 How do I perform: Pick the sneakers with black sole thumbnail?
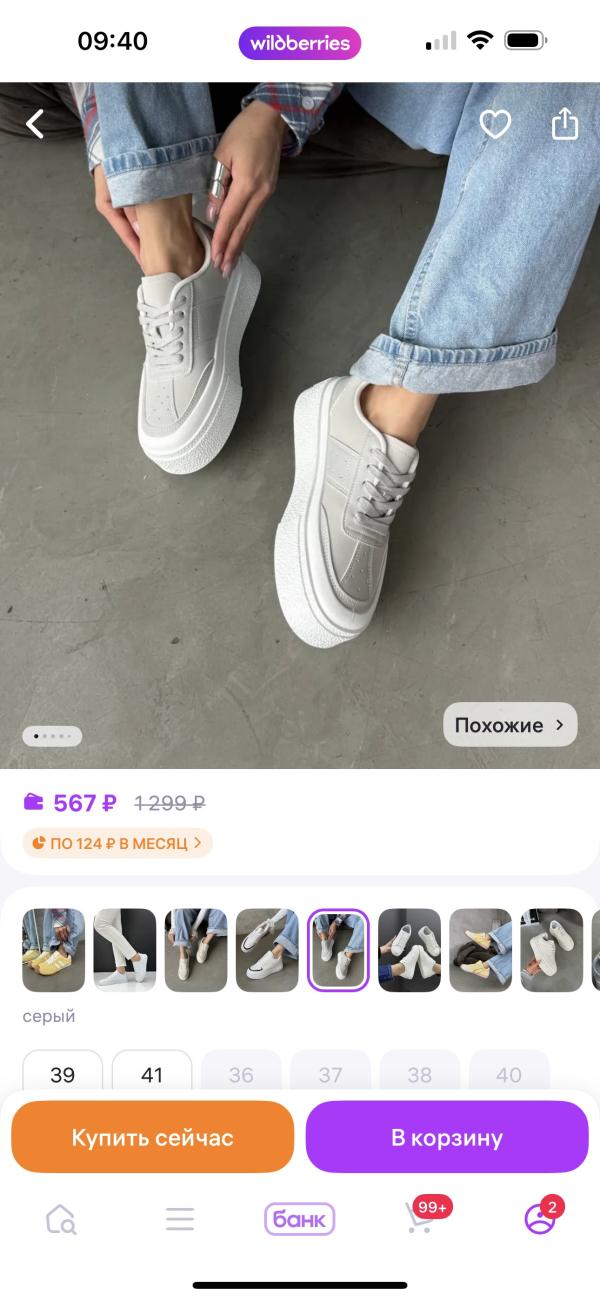267,950
